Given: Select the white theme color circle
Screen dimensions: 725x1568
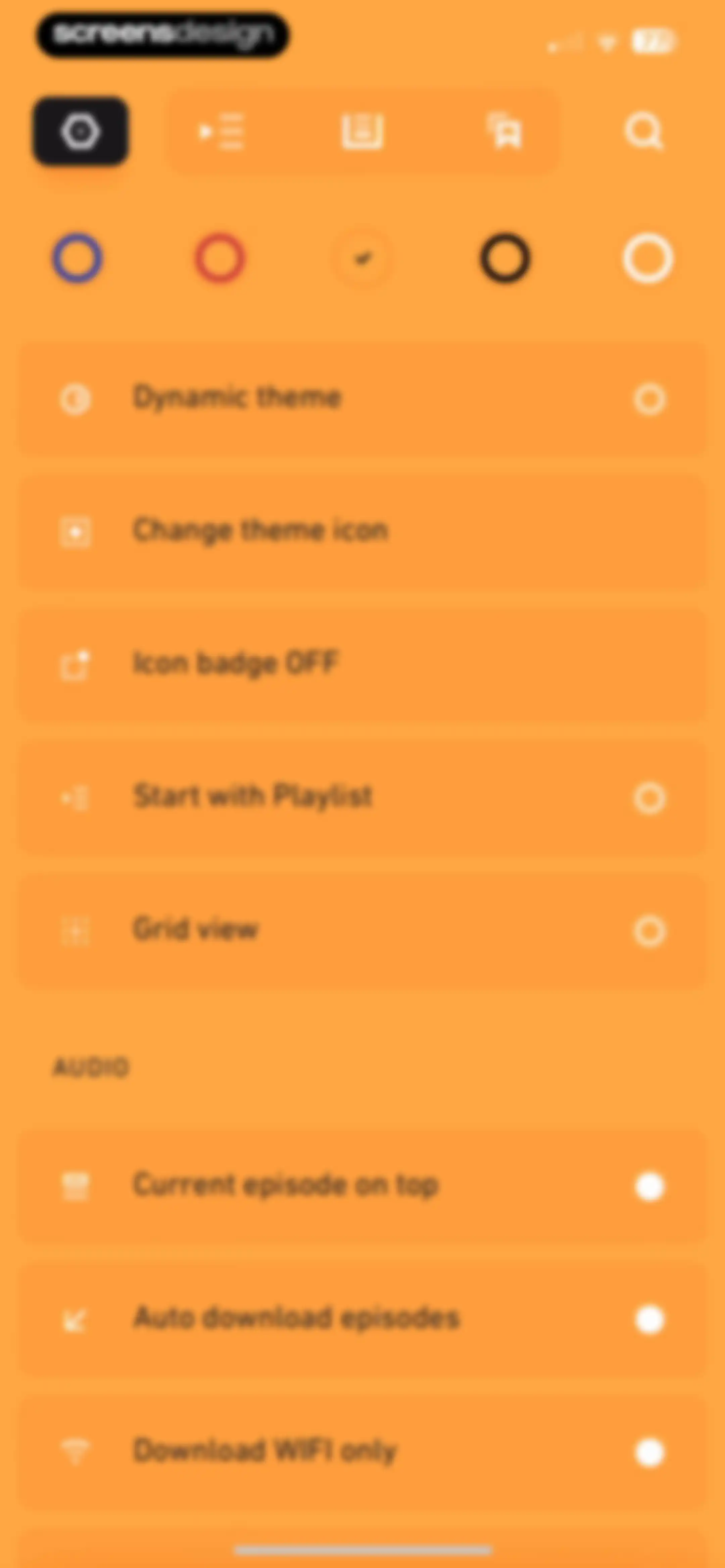Looking at the screenshot, I should click(648, 258).
